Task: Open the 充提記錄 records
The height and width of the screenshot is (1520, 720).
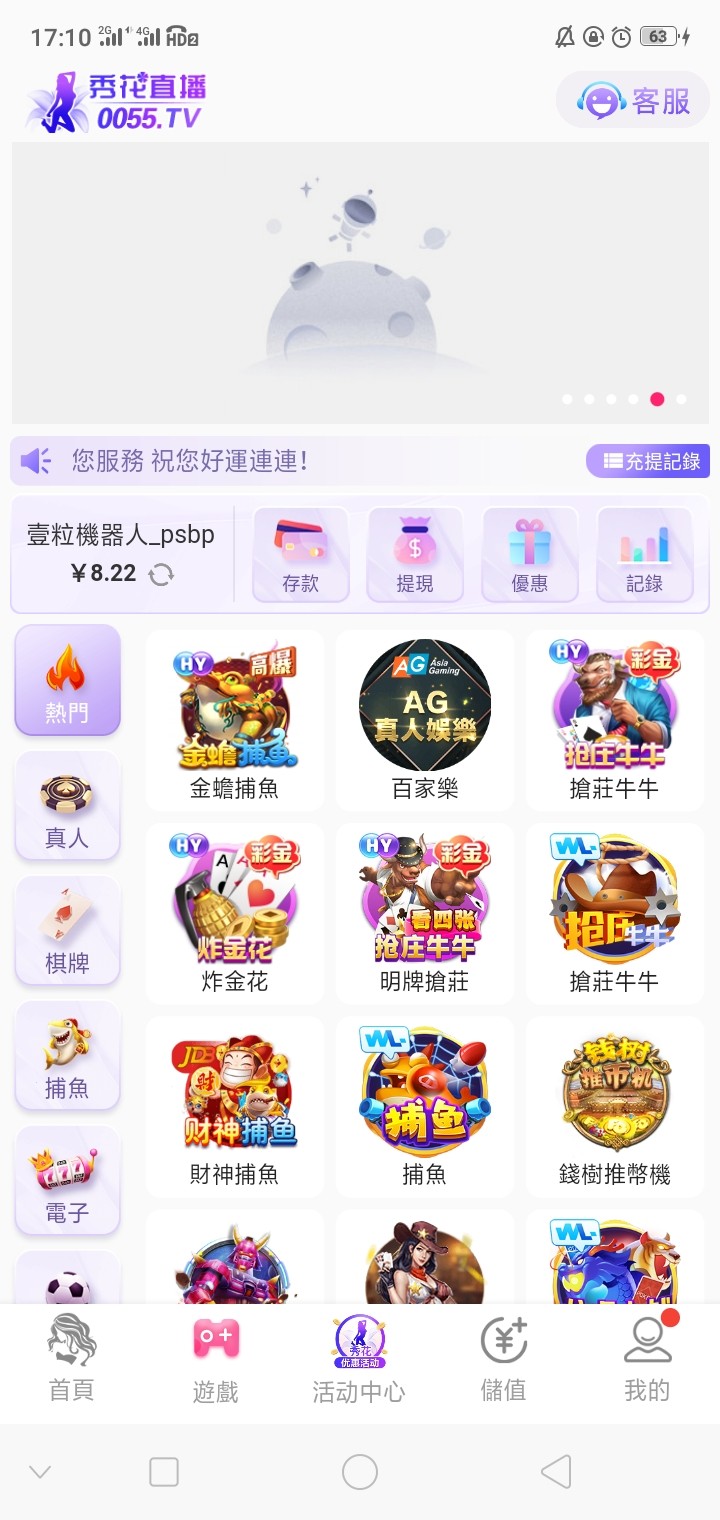Action: coord(648,461)
